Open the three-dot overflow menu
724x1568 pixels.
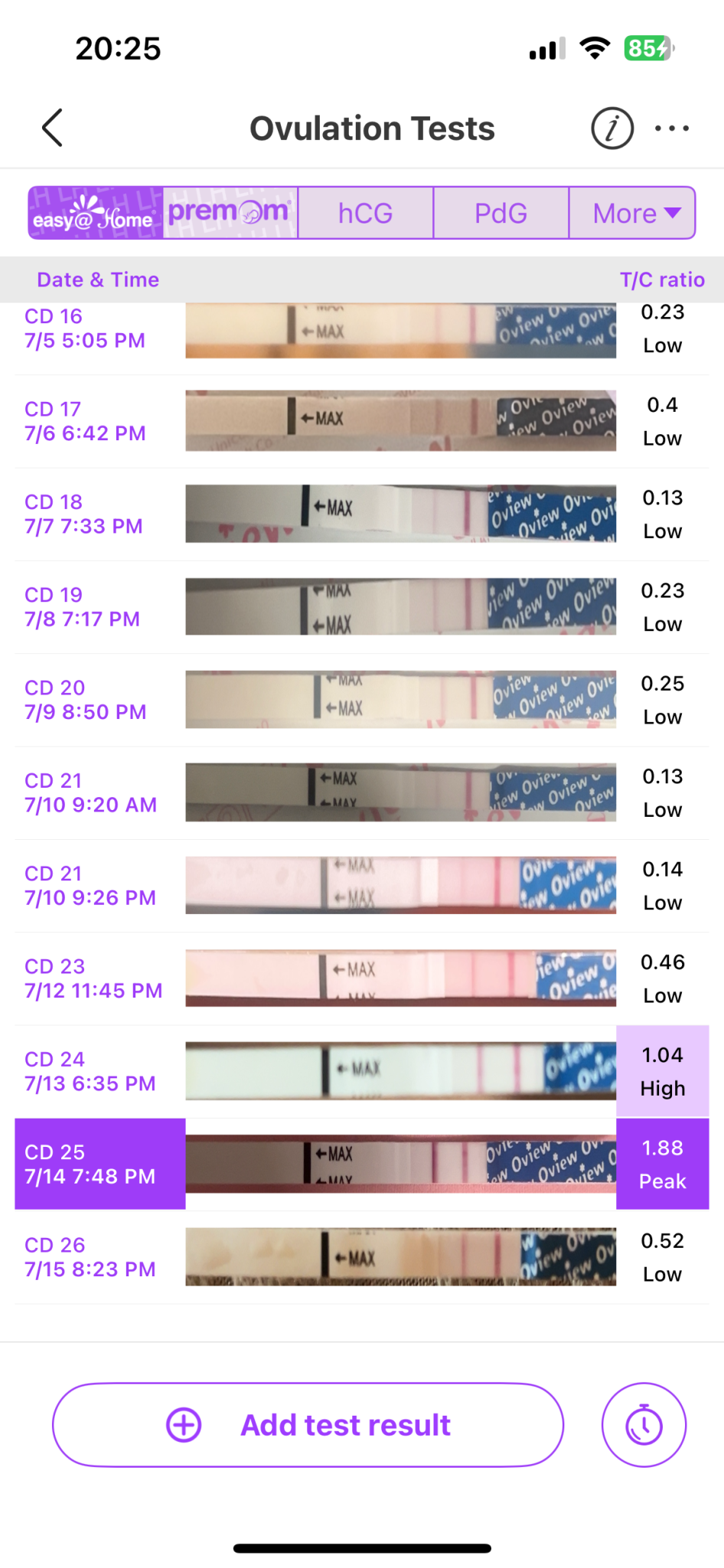[671, 128]
